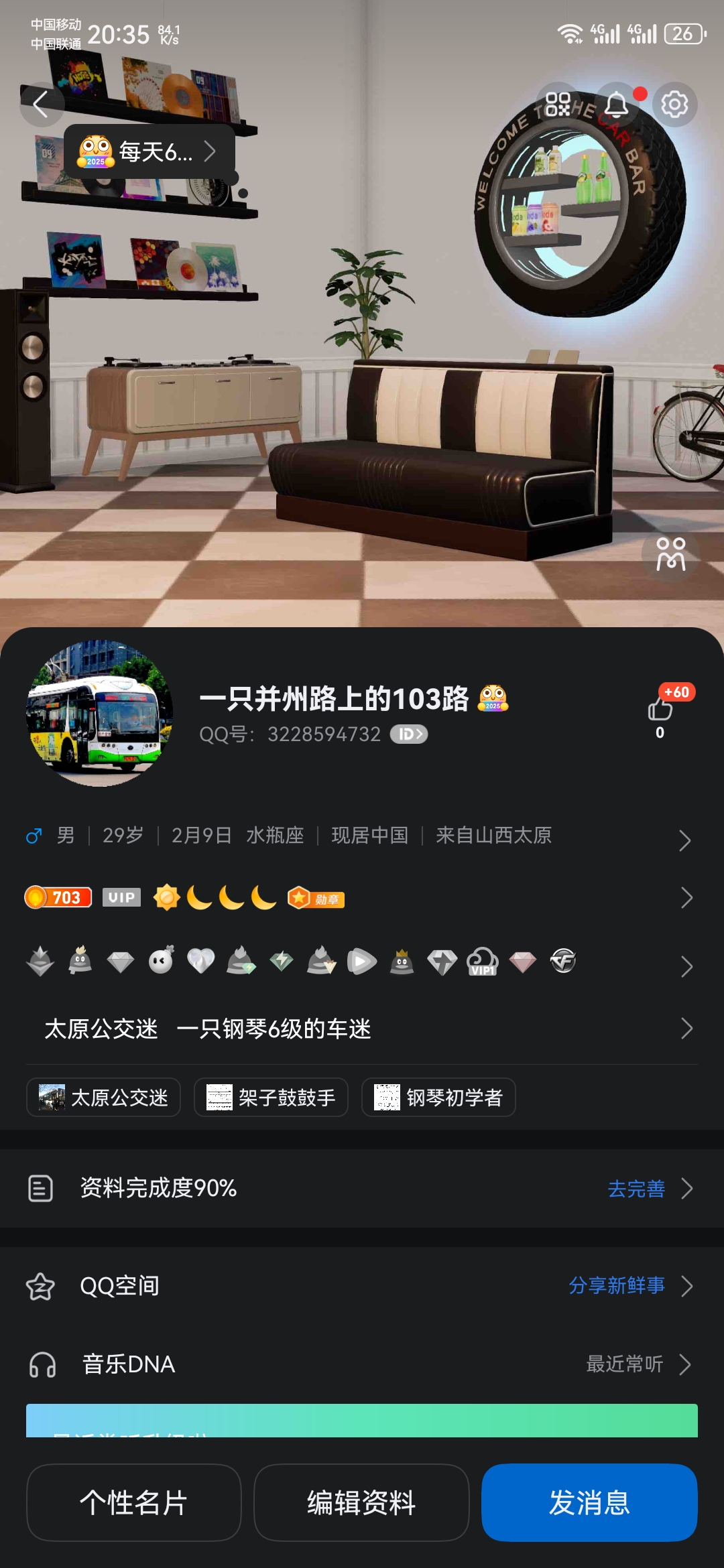Tap the bus profile avatar

(x=99, y=713)
